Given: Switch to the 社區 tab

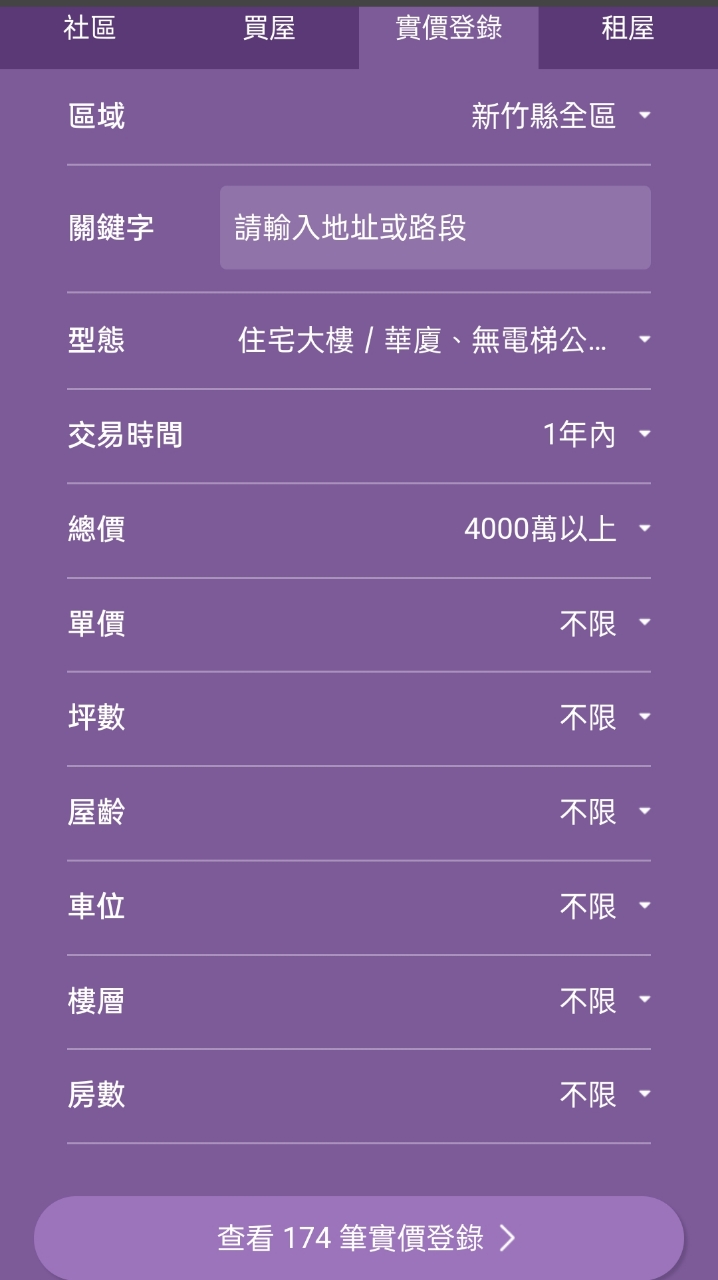Looking at the screenshot, I should pos(90,29).
